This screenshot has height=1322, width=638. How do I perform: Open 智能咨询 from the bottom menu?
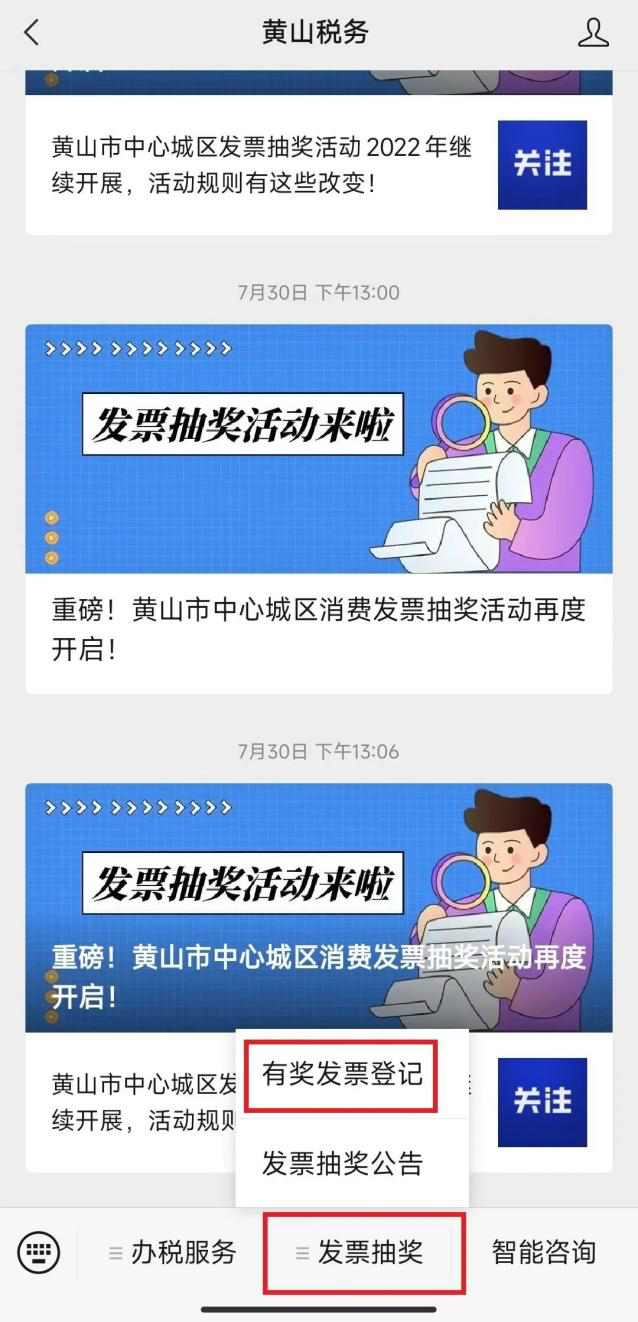click(543, 1252)
